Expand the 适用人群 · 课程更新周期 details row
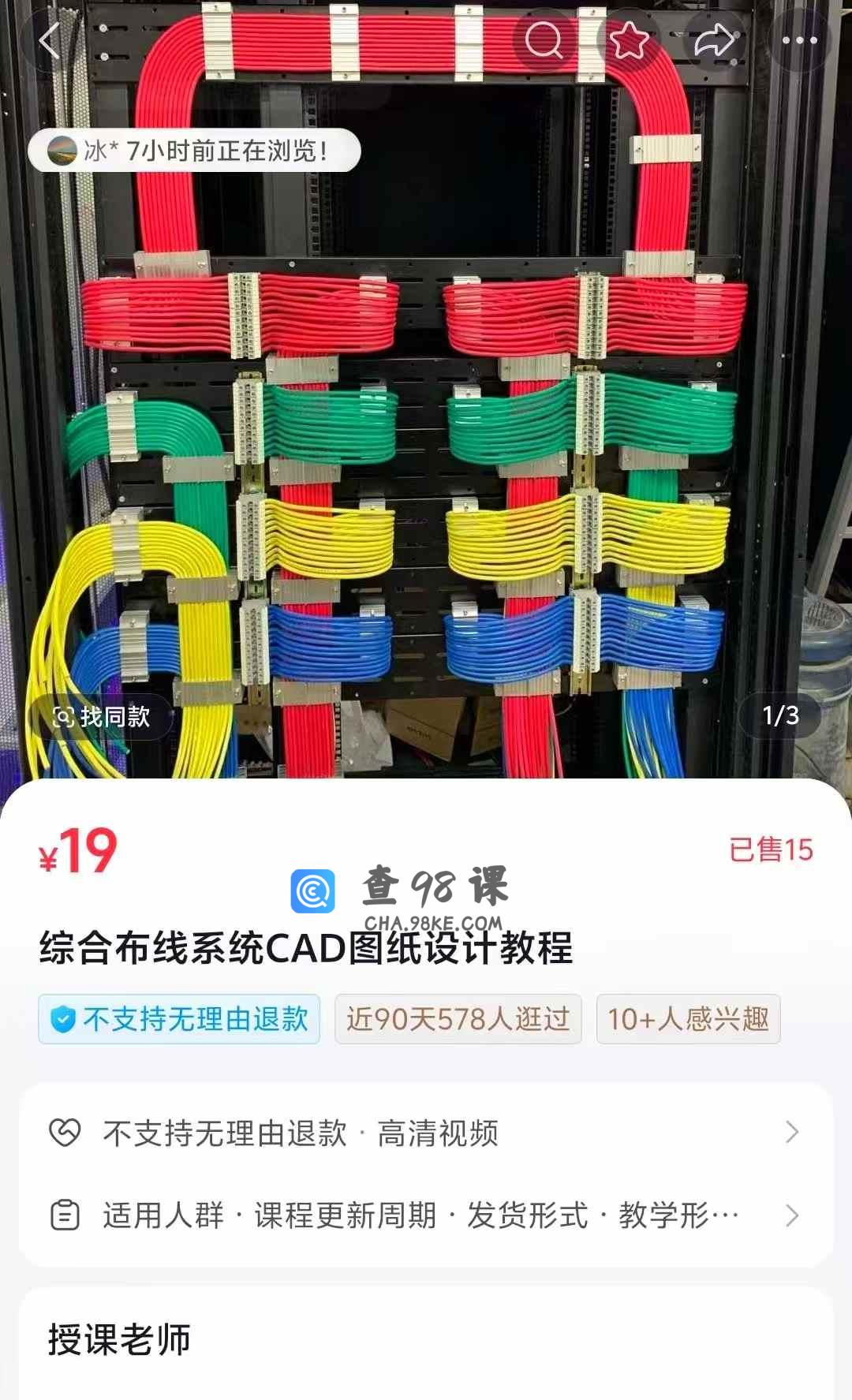The image size is (852, 1400). [x=426, y=1215]
